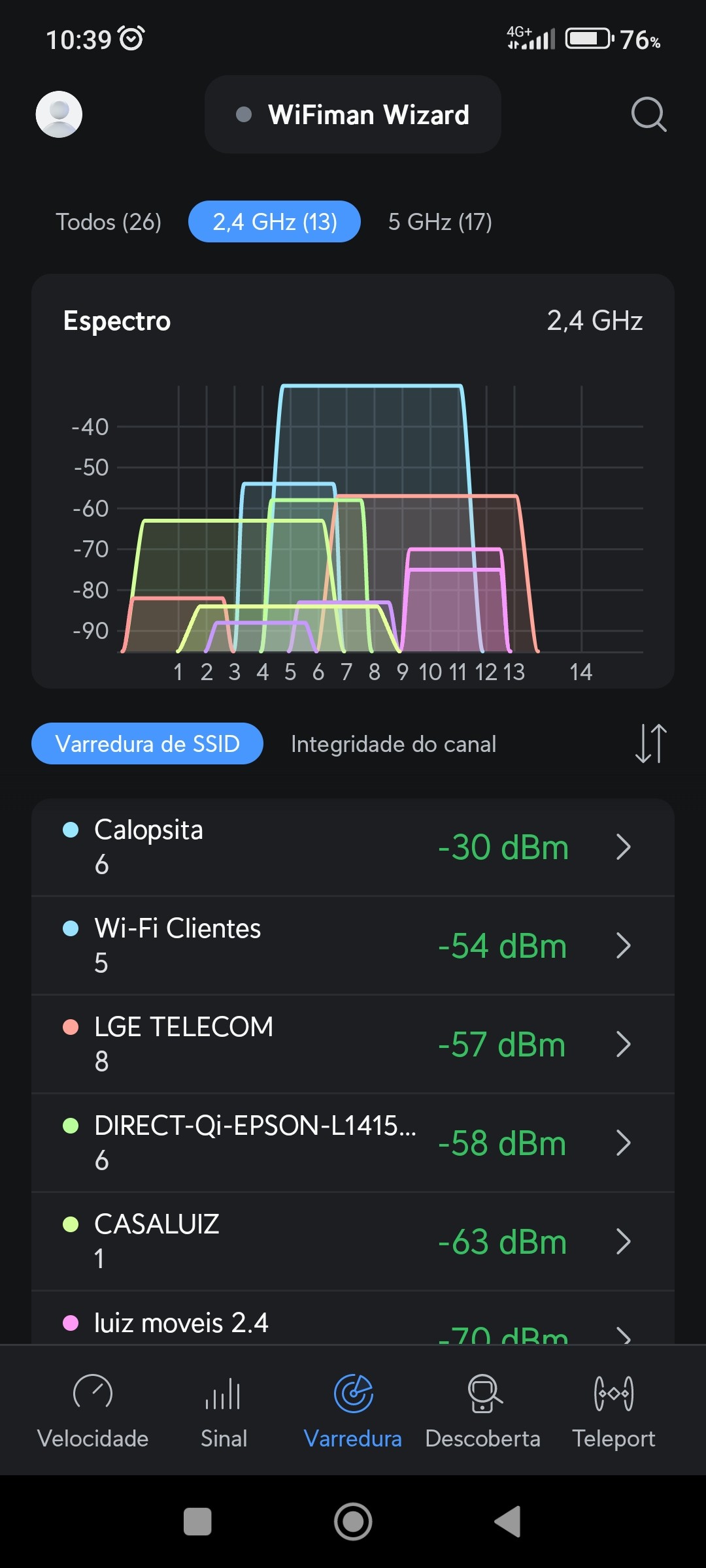This screenshot has height=1568, width=706.
Task: View LGE TELECOM network details
Action: pos(353,1045)
